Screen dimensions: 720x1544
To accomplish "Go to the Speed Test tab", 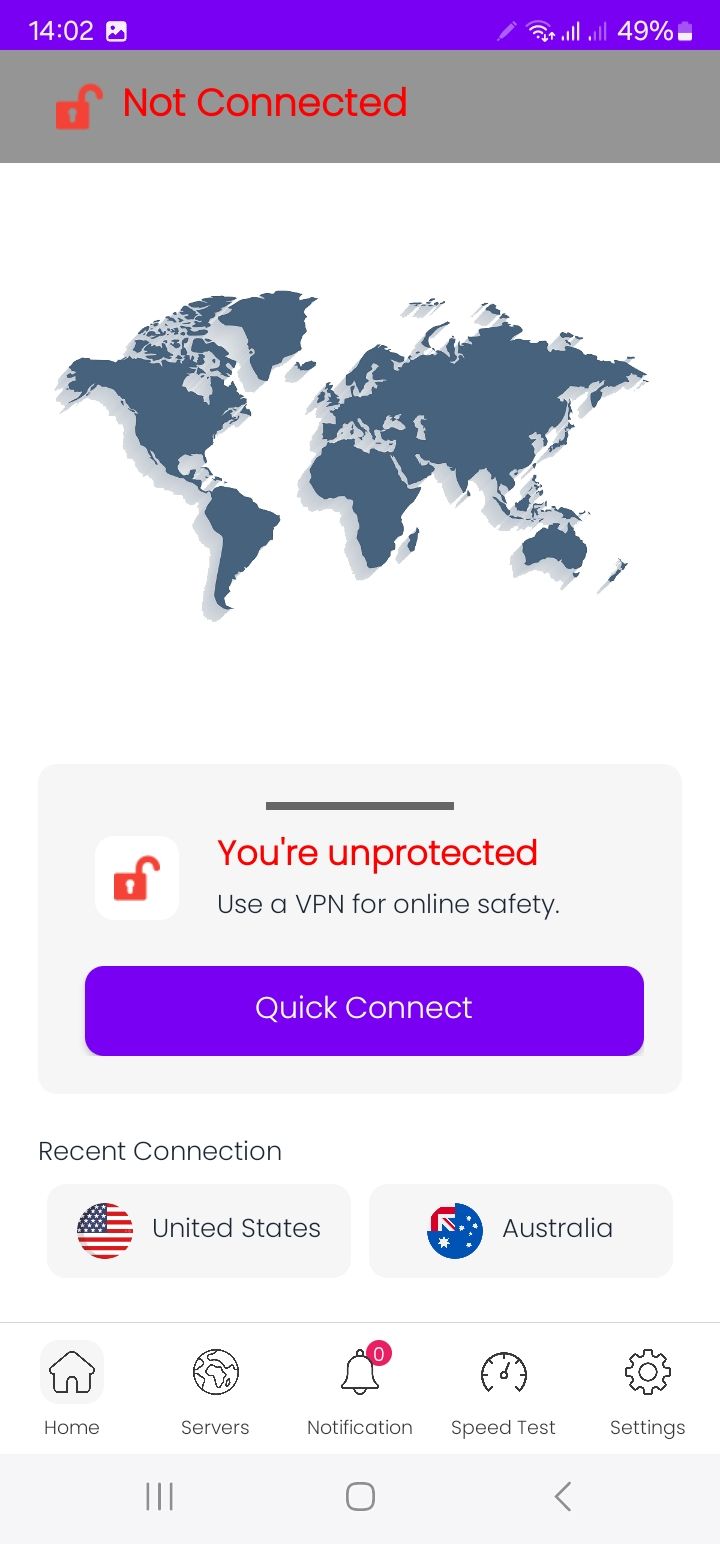I will 503,1389.
